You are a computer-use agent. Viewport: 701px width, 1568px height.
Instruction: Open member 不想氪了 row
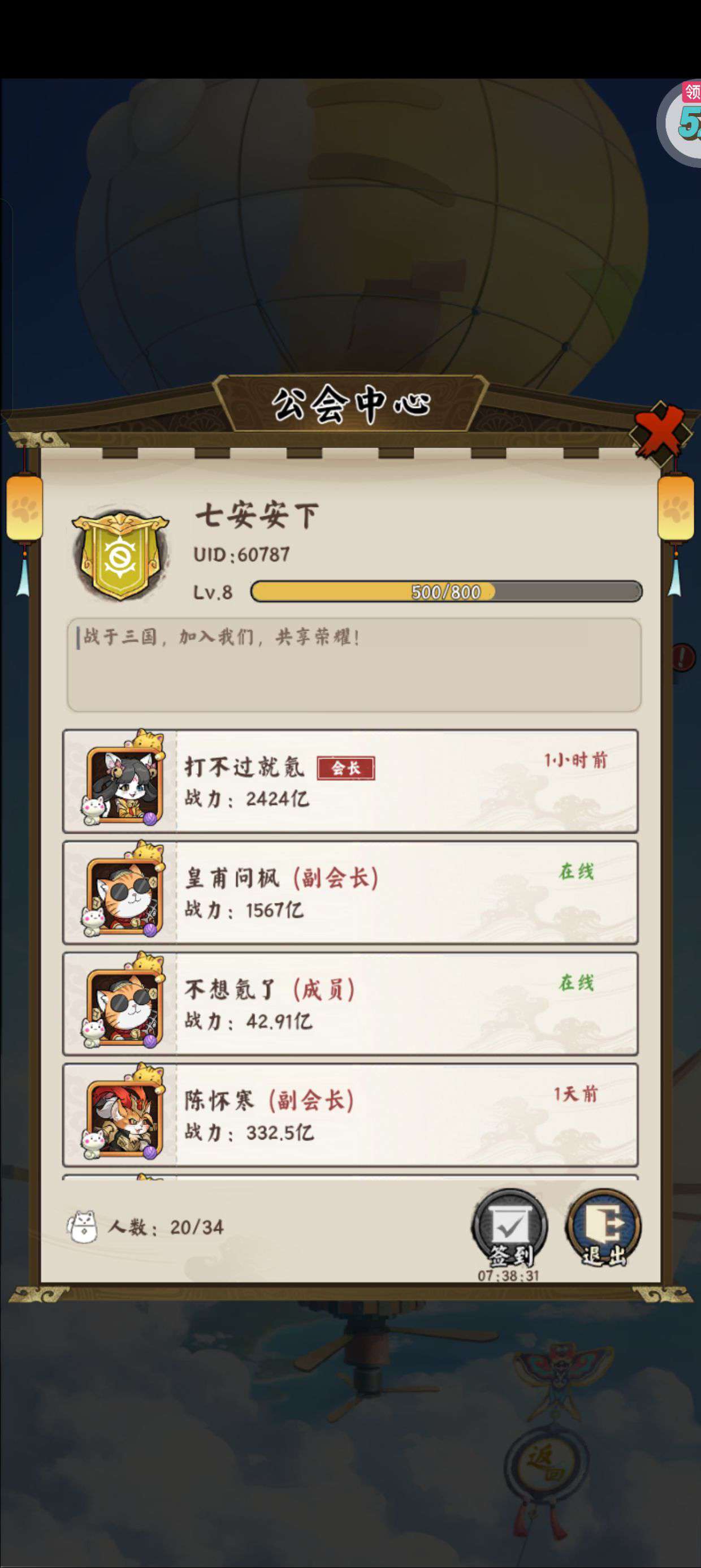pos(350,1003)
